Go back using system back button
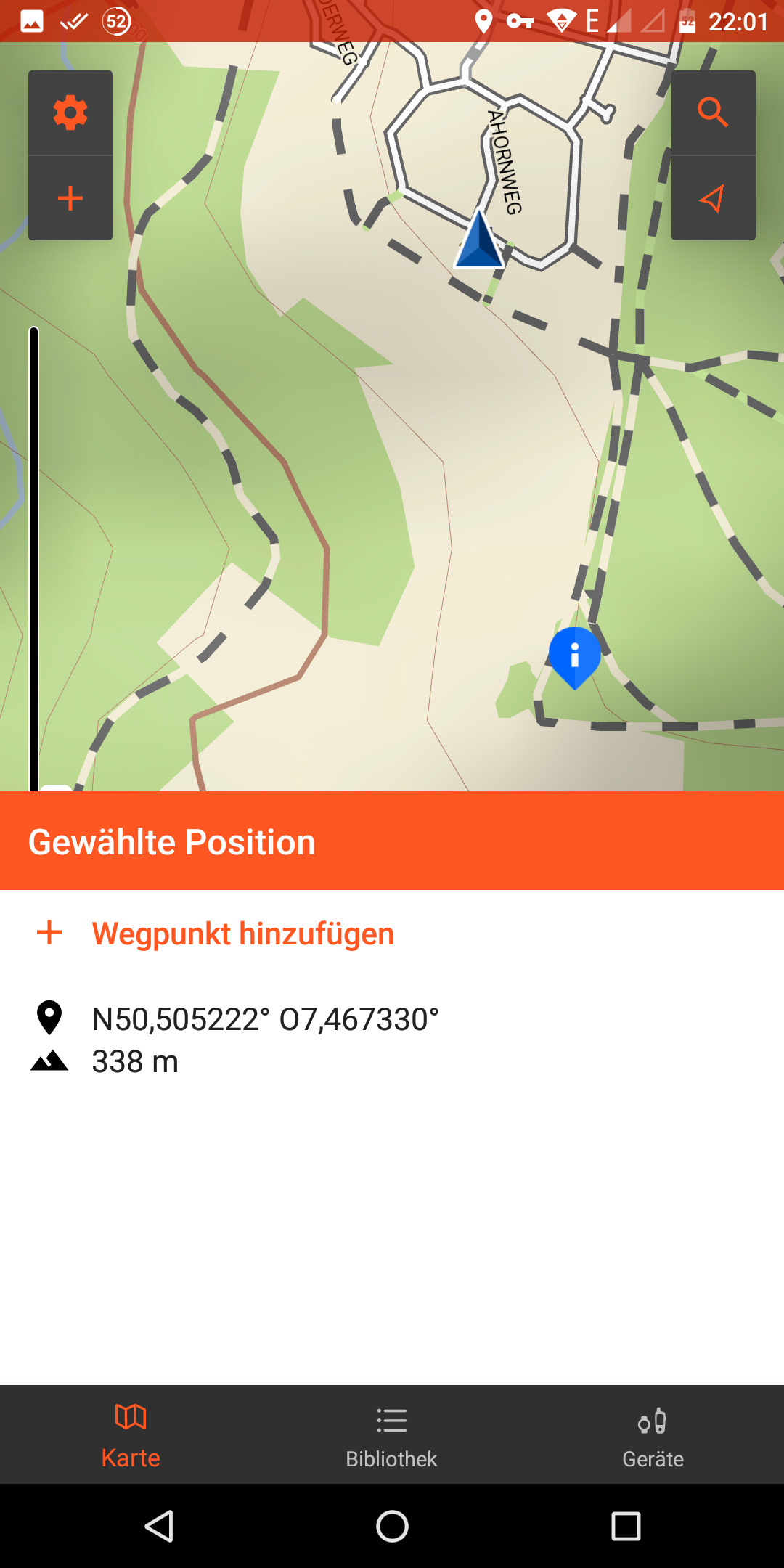Image resolution: width=784 pixels, height=1568 pixels. [x=159, y=1526]
